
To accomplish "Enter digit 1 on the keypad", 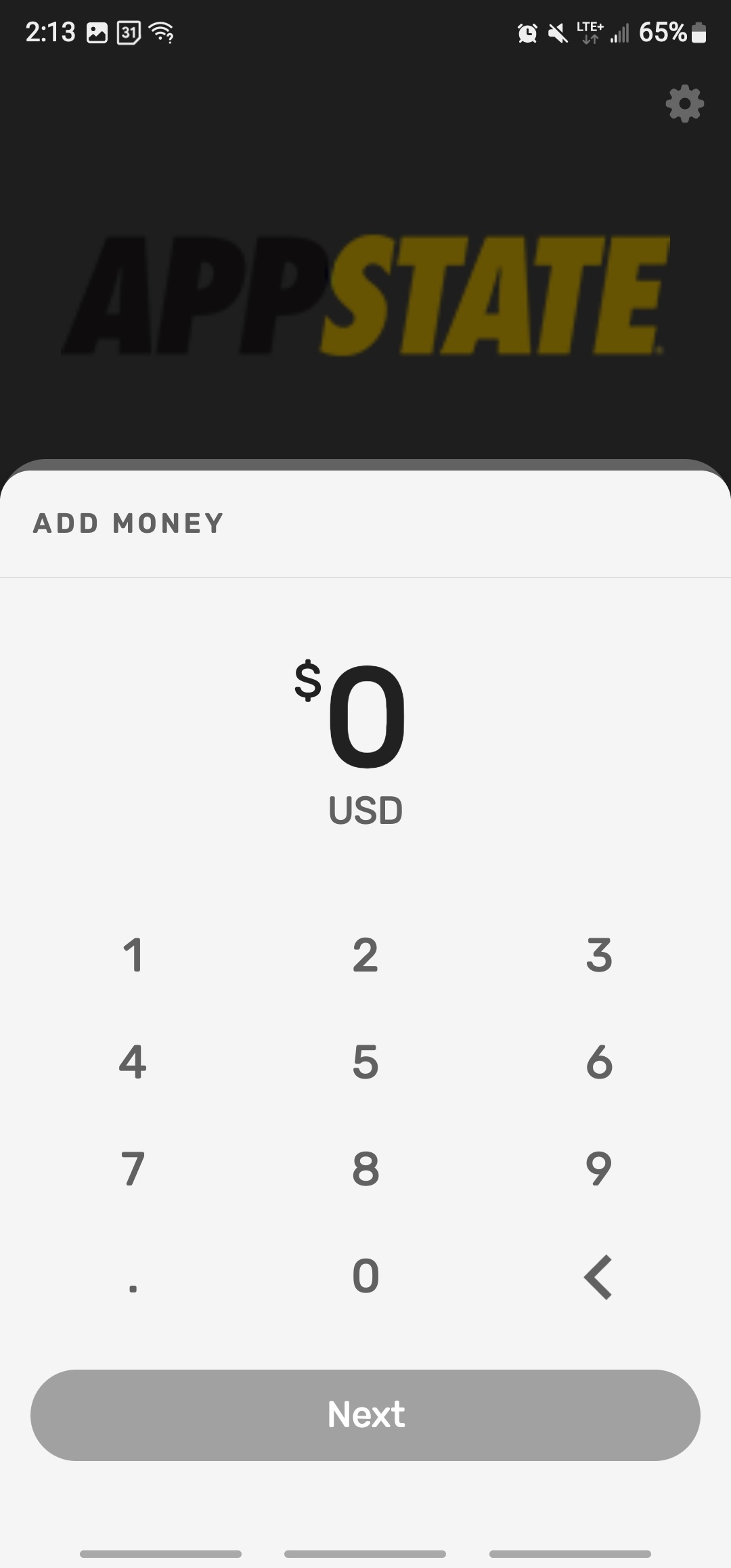I will click(133, 955).
